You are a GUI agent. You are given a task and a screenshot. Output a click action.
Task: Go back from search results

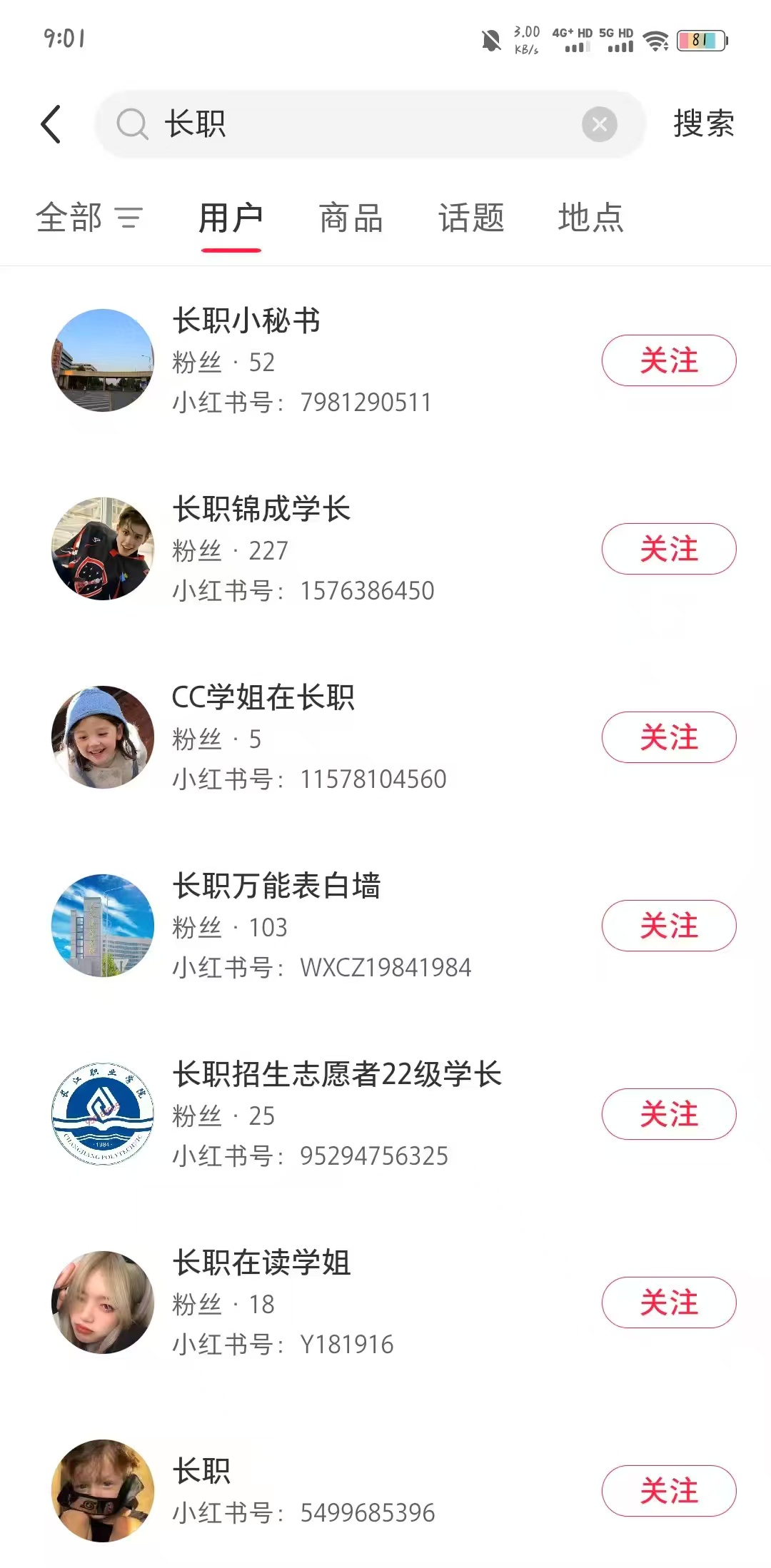51,124
